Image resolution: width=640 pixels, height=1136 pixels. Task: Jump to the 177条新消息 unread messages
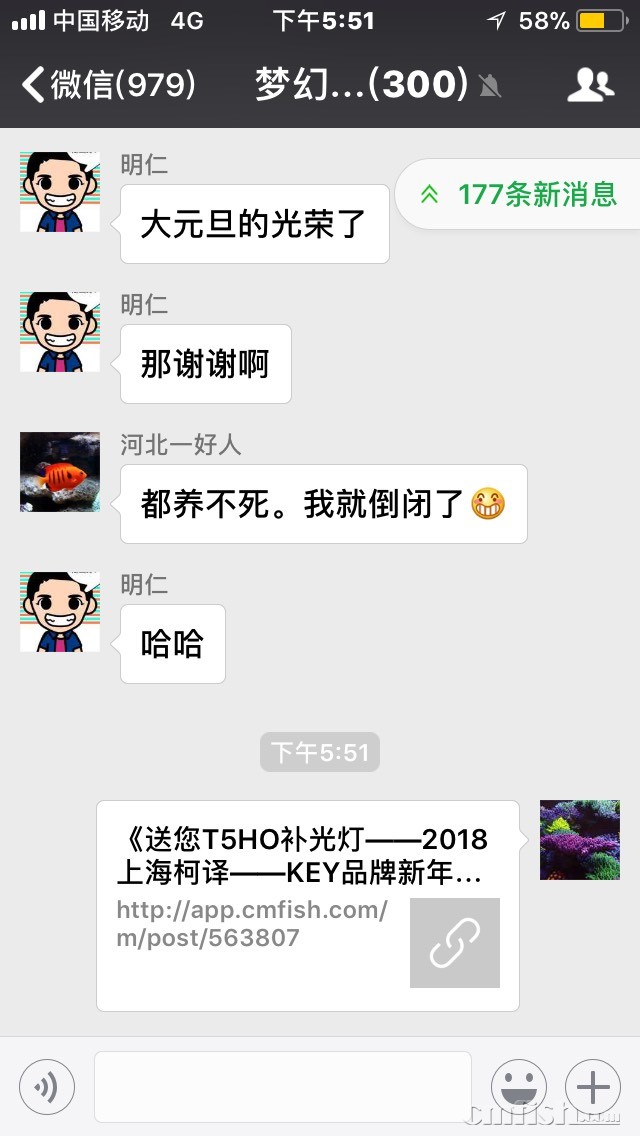click(x=520, y=194)
